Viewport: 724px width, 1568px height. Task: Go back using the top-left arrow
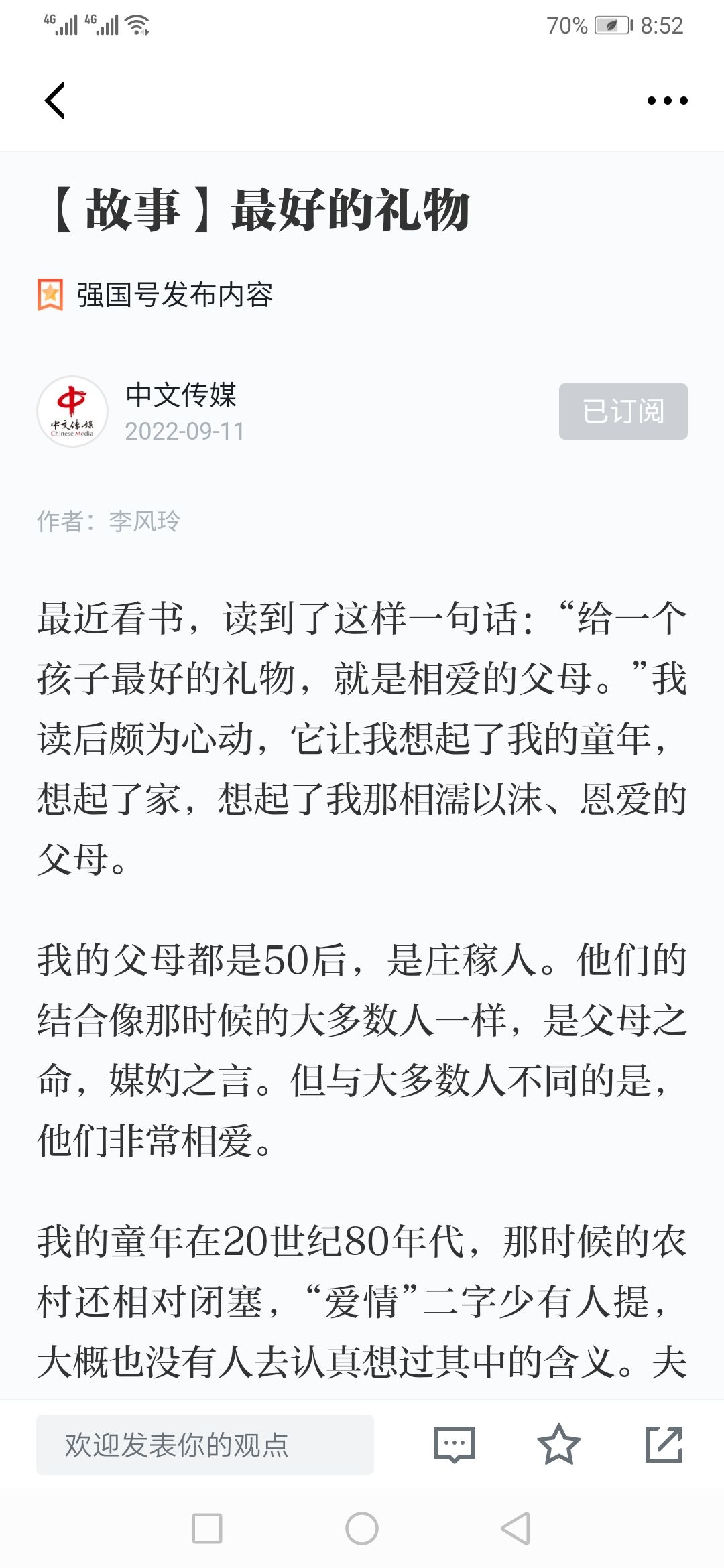[x=55, y=101]
